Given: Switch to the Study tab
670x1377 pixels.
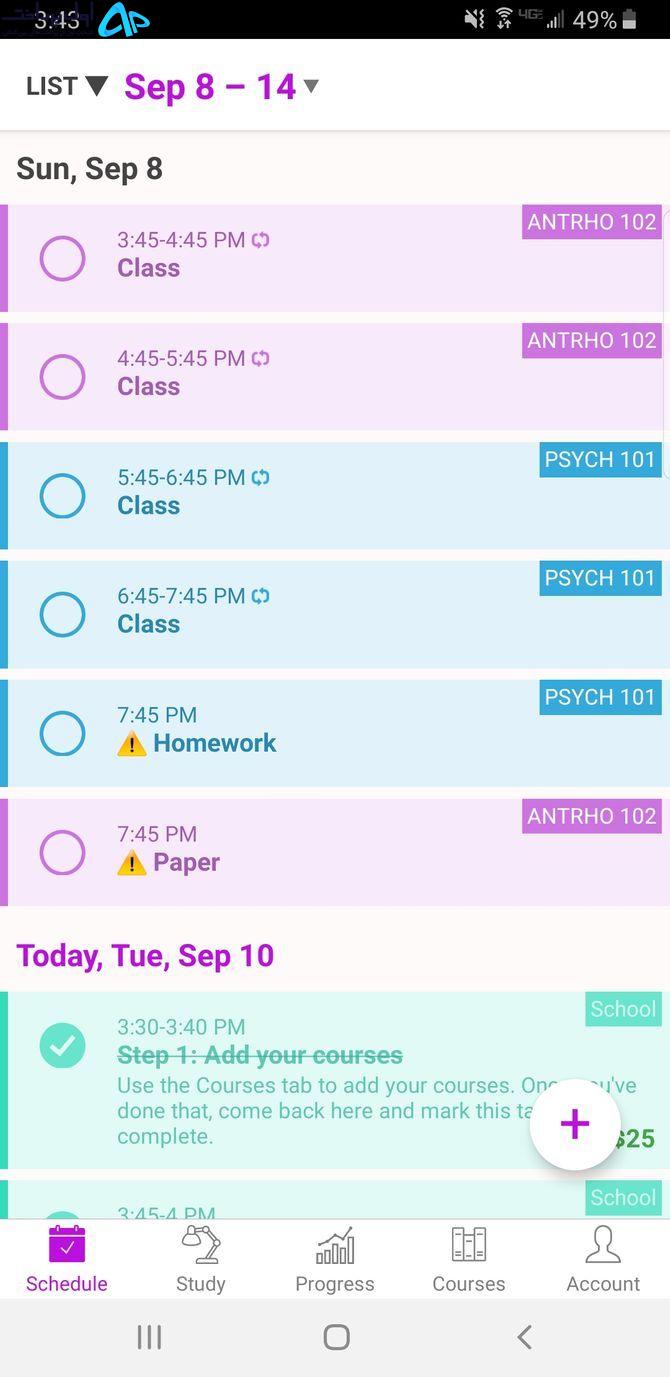Looking at the screenshot, I should (x=201, y=1259).
